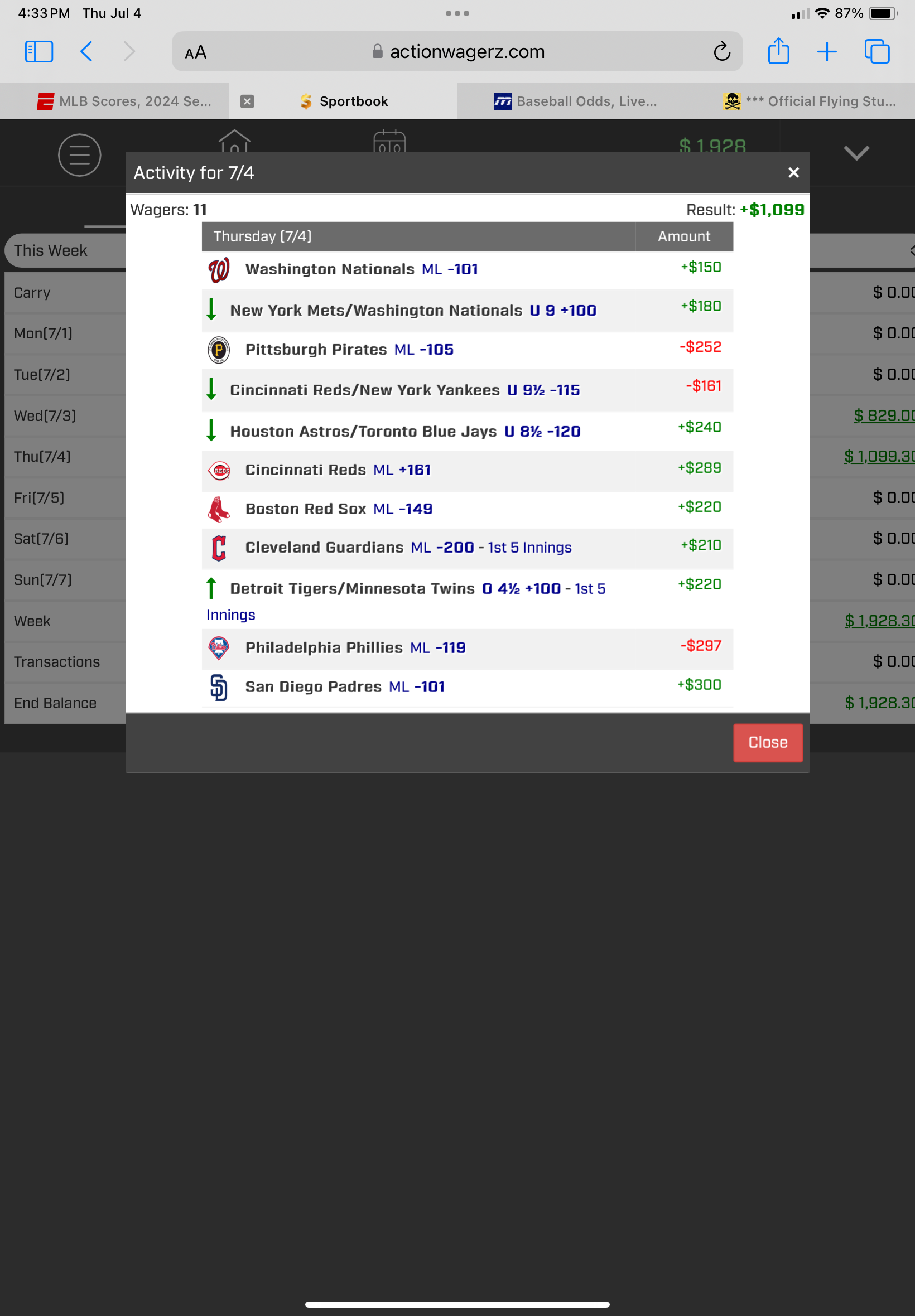Close the Sportbook tab
Screen dimensions: 915x1316
pos(247,101)
